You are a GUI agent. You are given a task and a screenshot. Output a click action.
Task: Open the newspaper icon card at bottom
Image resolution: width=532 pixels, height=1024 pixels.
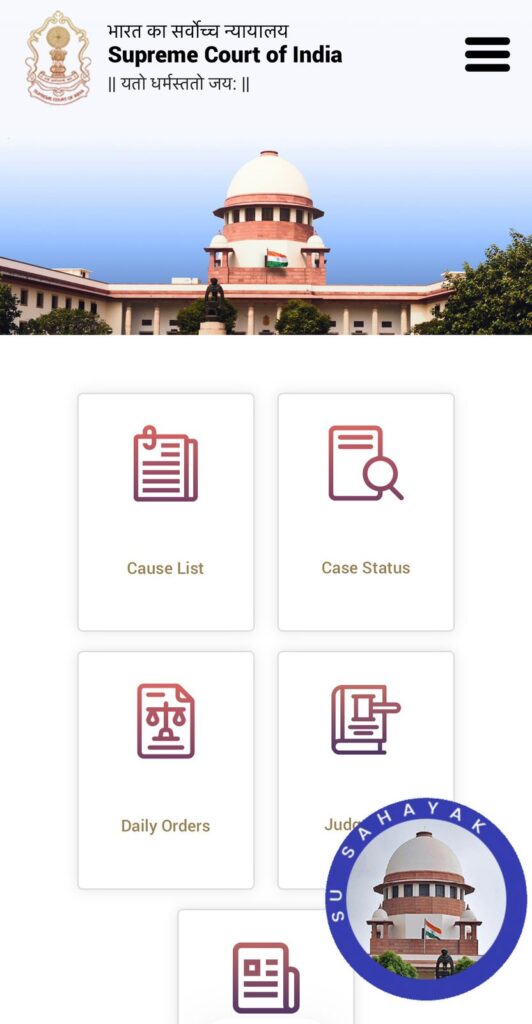click(x=266, y=968)
